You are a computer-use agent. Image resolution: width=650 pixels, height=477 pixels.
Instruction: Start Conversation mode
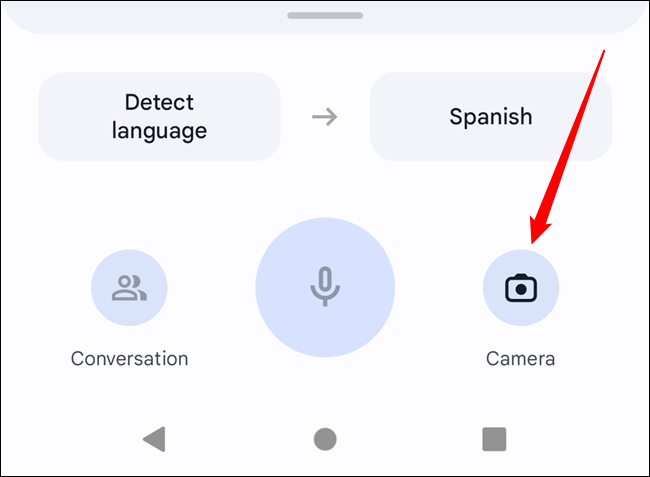(x=129, y=289)
